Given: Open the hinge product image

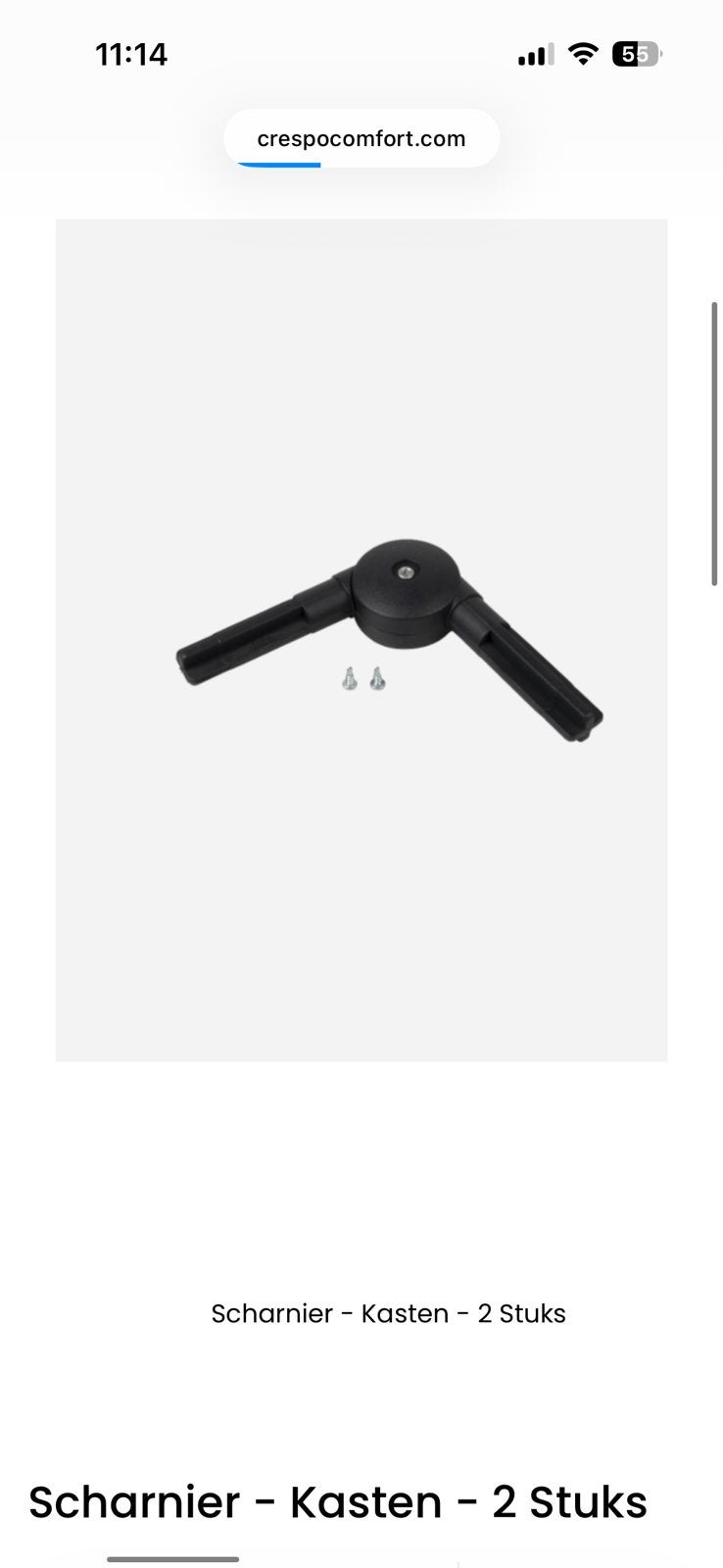Looking at the screenshot, I should pos(361,640).
